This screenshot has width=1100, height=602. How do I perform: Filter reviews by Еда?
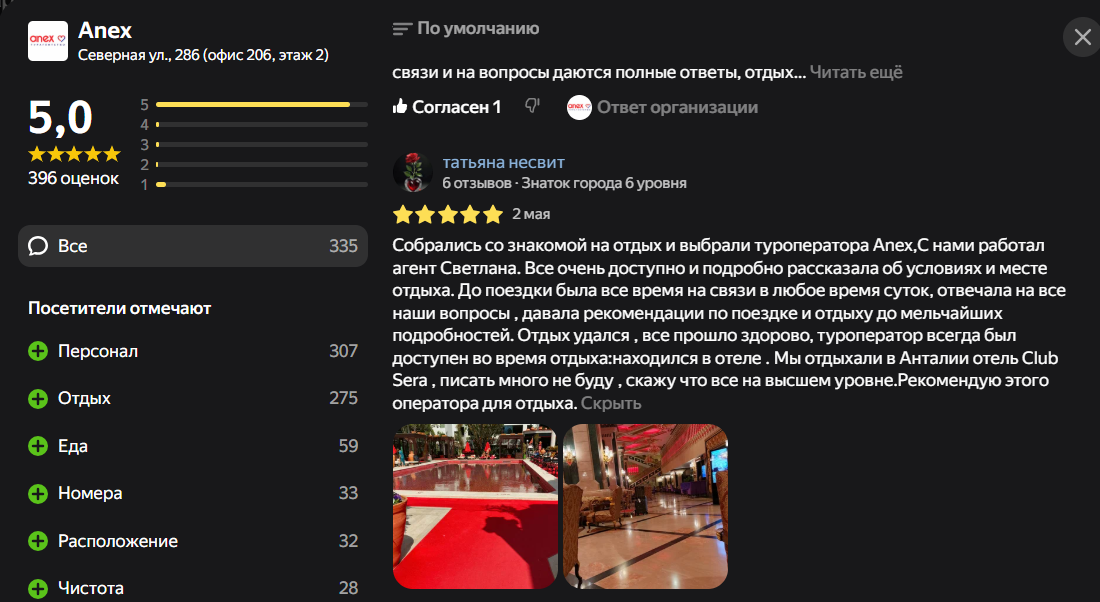(73, 446)
